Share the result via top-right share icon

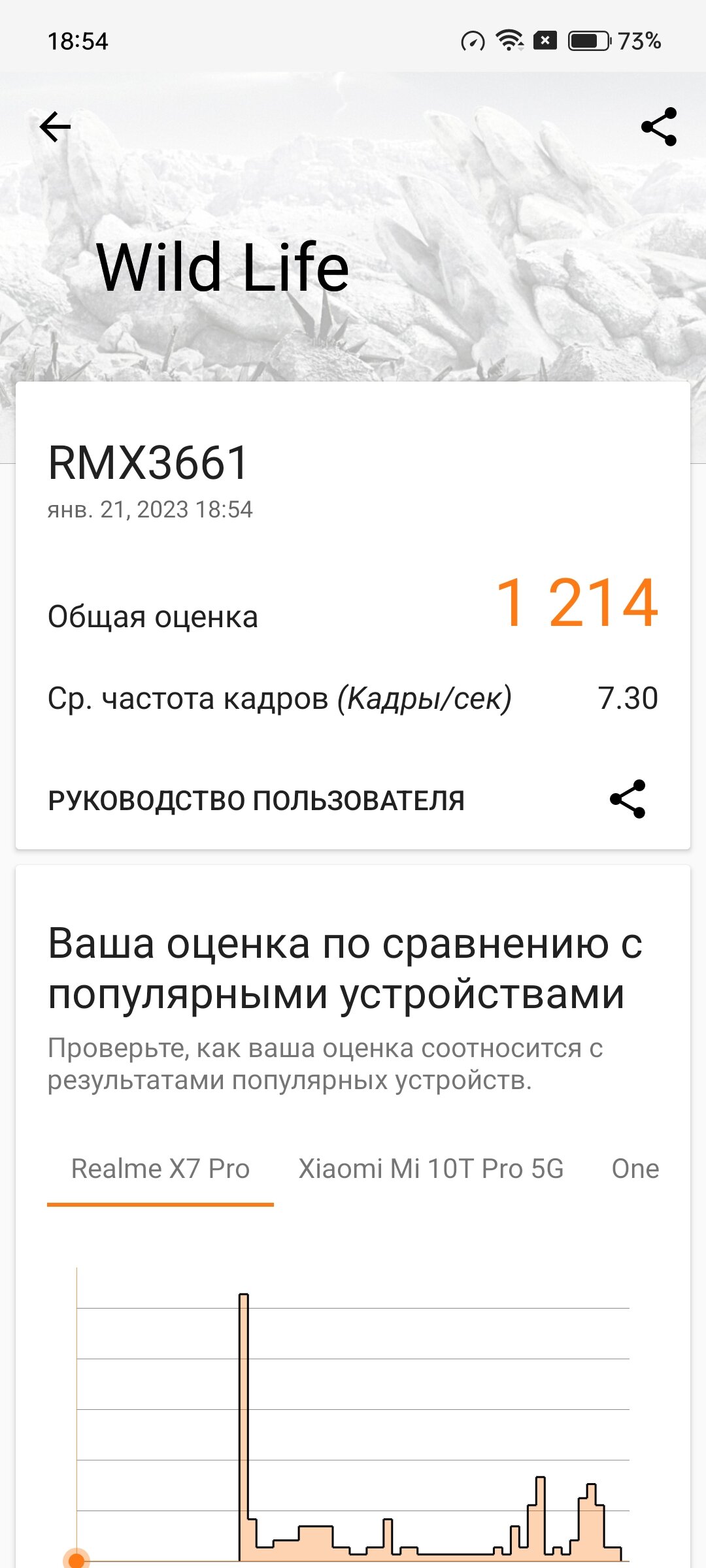[x=658, y=127]
